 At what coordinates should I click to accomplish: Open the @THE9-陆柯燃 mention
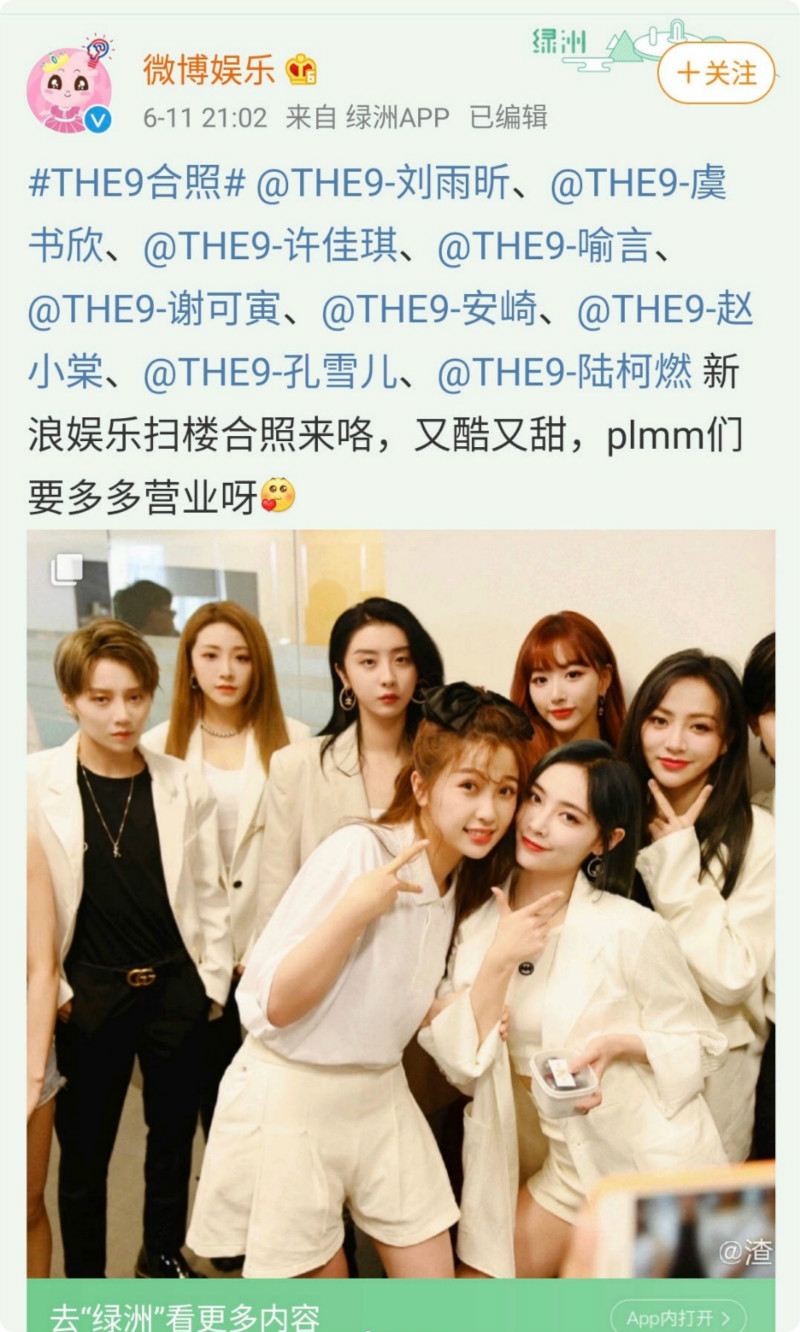point(564,373)
